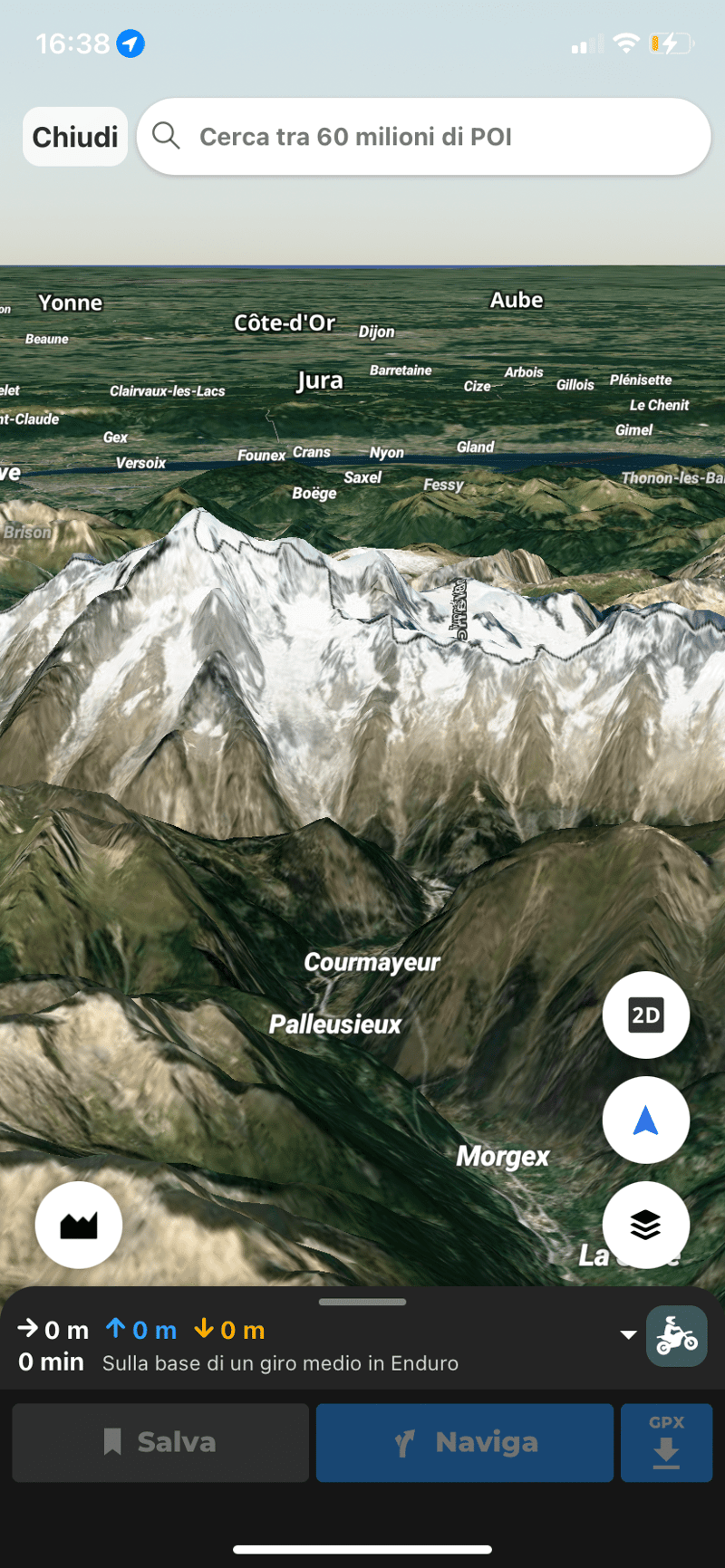Start navigation with Naviga

[x=464, y=1442]
